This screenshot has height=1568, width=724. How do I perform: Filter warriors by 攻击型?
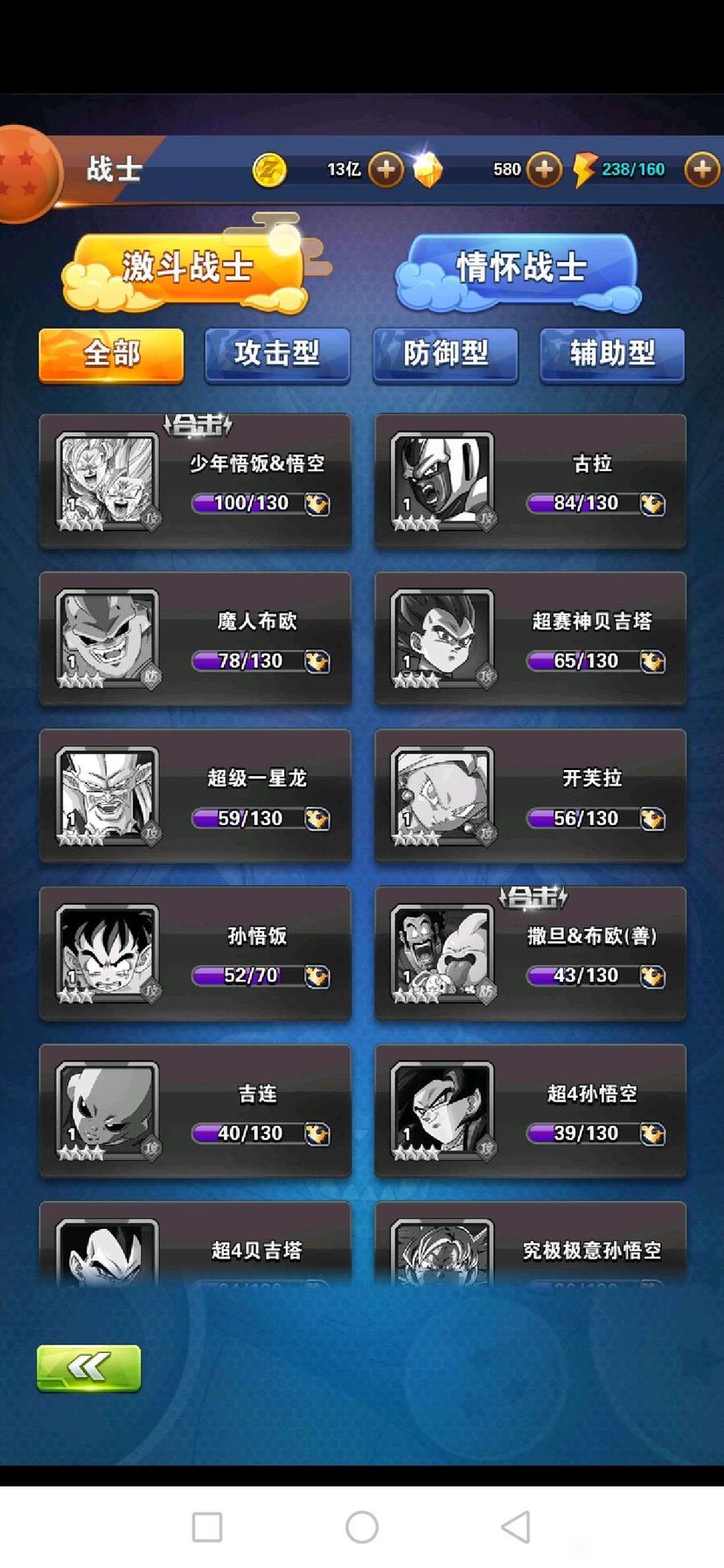pos(277,355)
